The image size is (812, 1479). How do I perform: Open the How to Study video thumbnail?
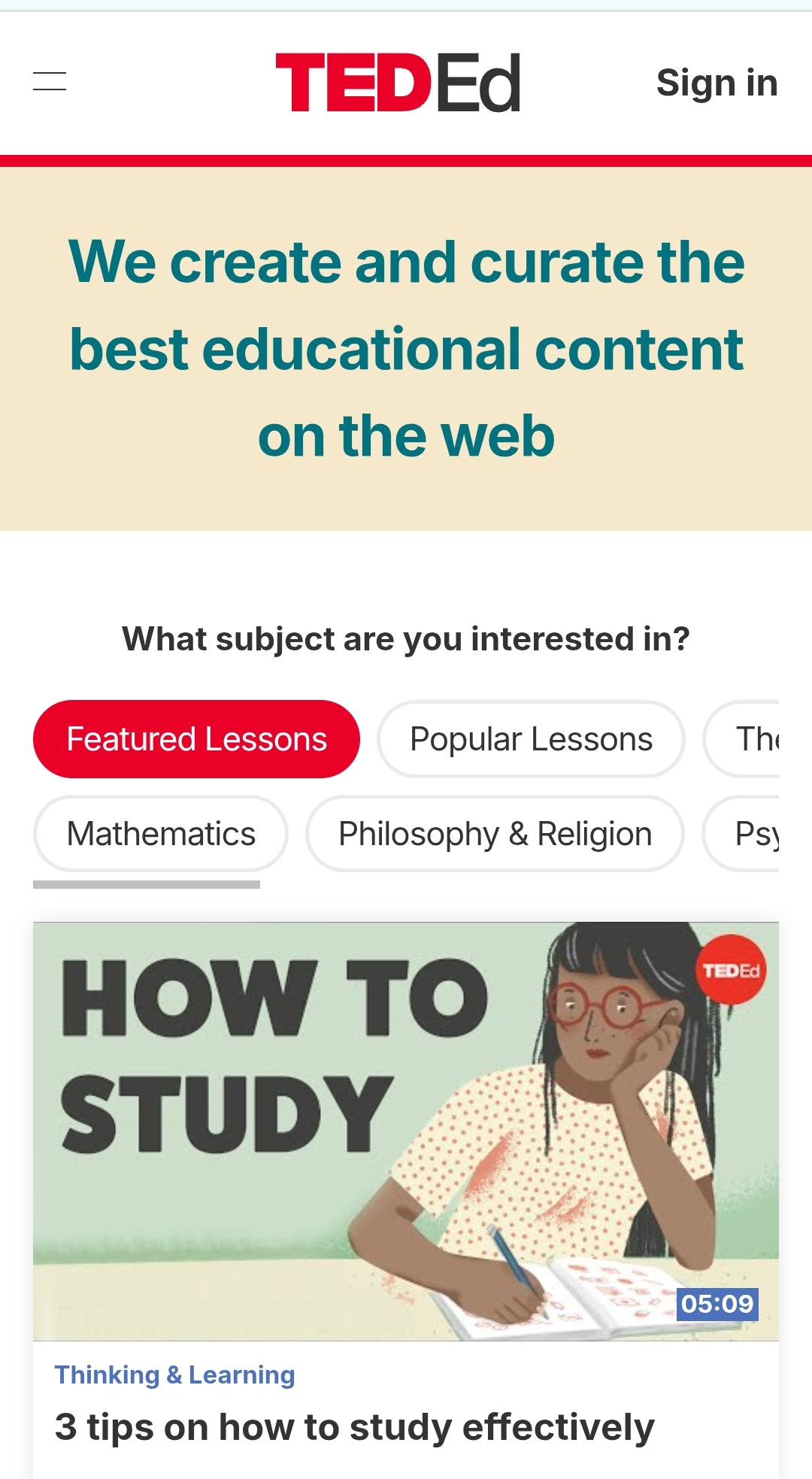[406, 1131]
